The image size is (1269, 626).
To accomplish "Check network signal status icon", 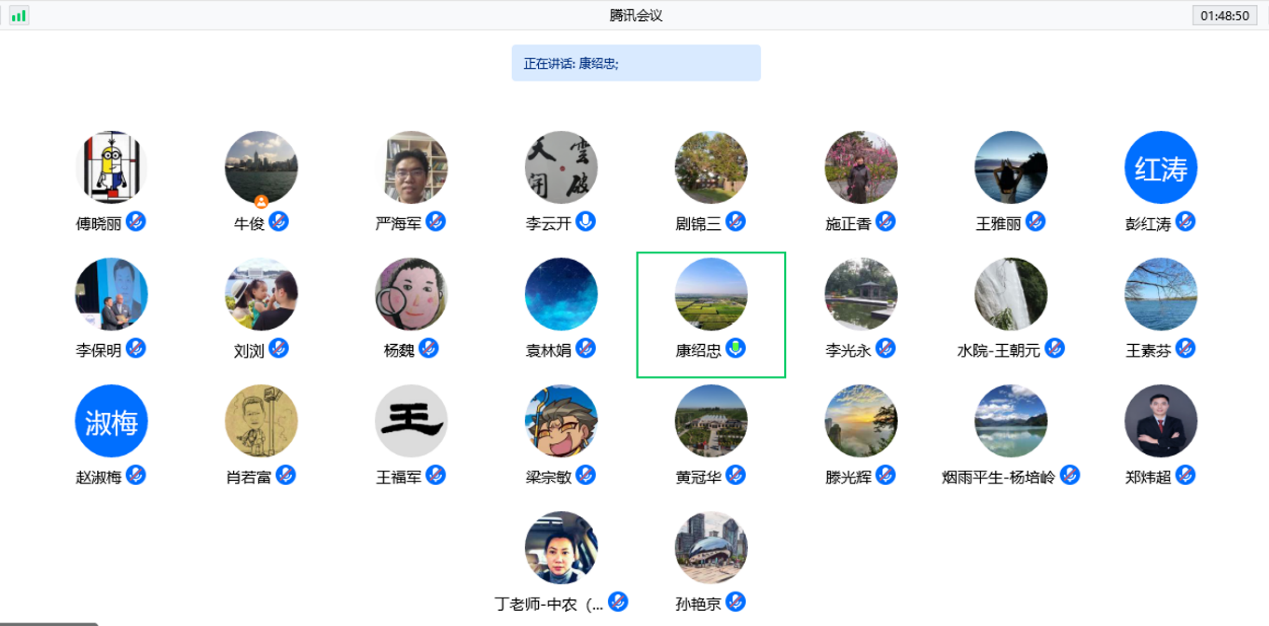I will point(19,15).
